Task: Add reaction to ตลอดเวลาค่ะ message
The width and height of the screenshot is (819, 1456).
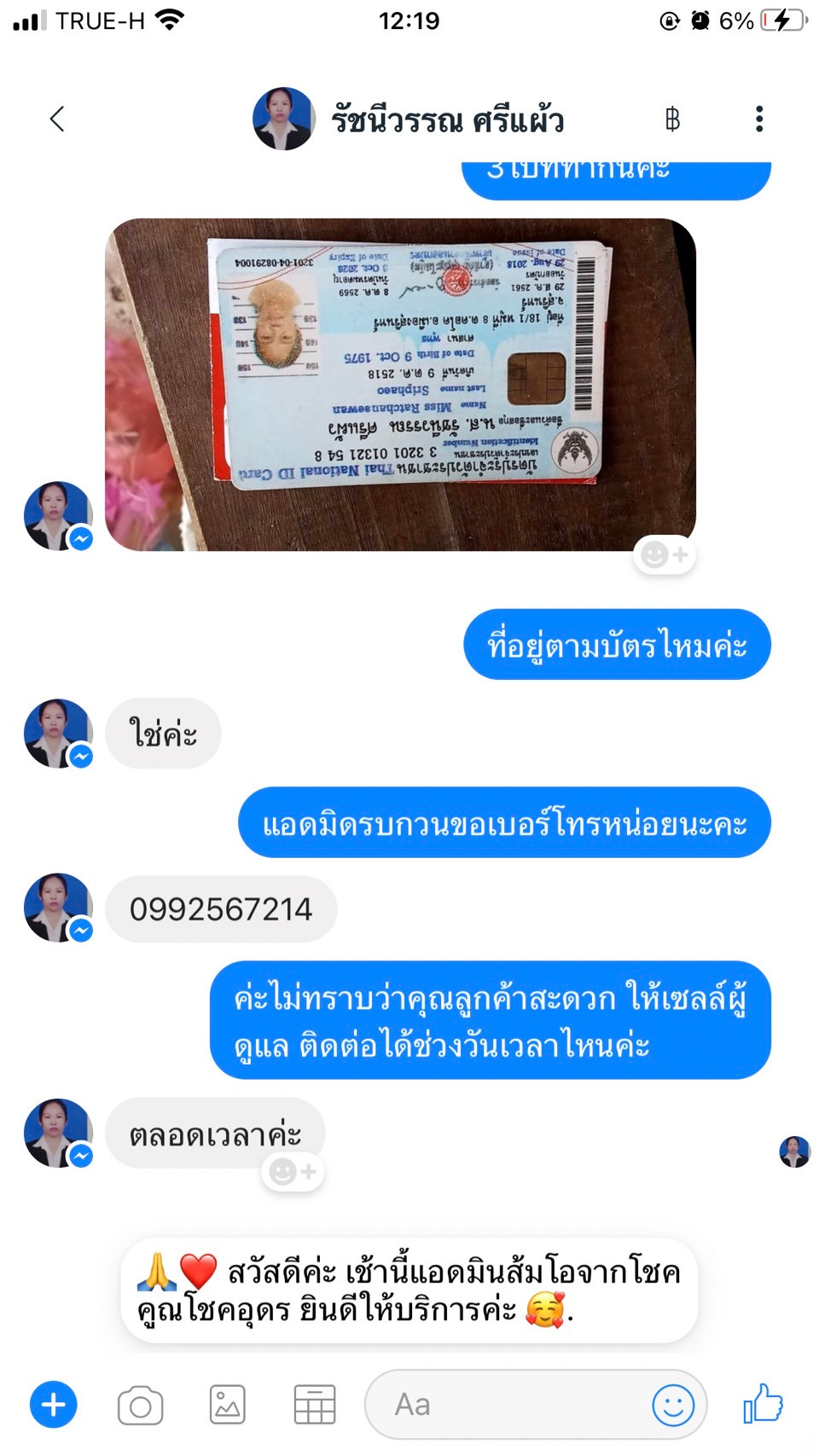Action: [293, 1172]
